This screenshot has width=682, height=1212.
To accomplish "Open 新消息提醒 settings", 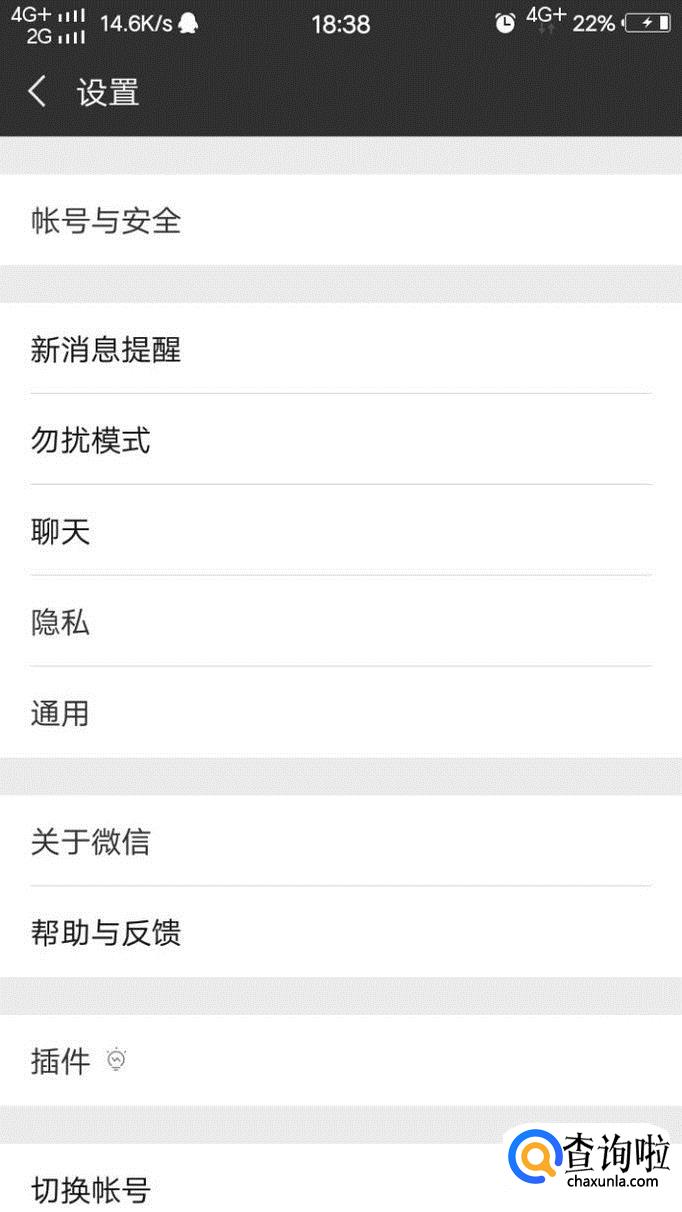I will tap(340, 349).
